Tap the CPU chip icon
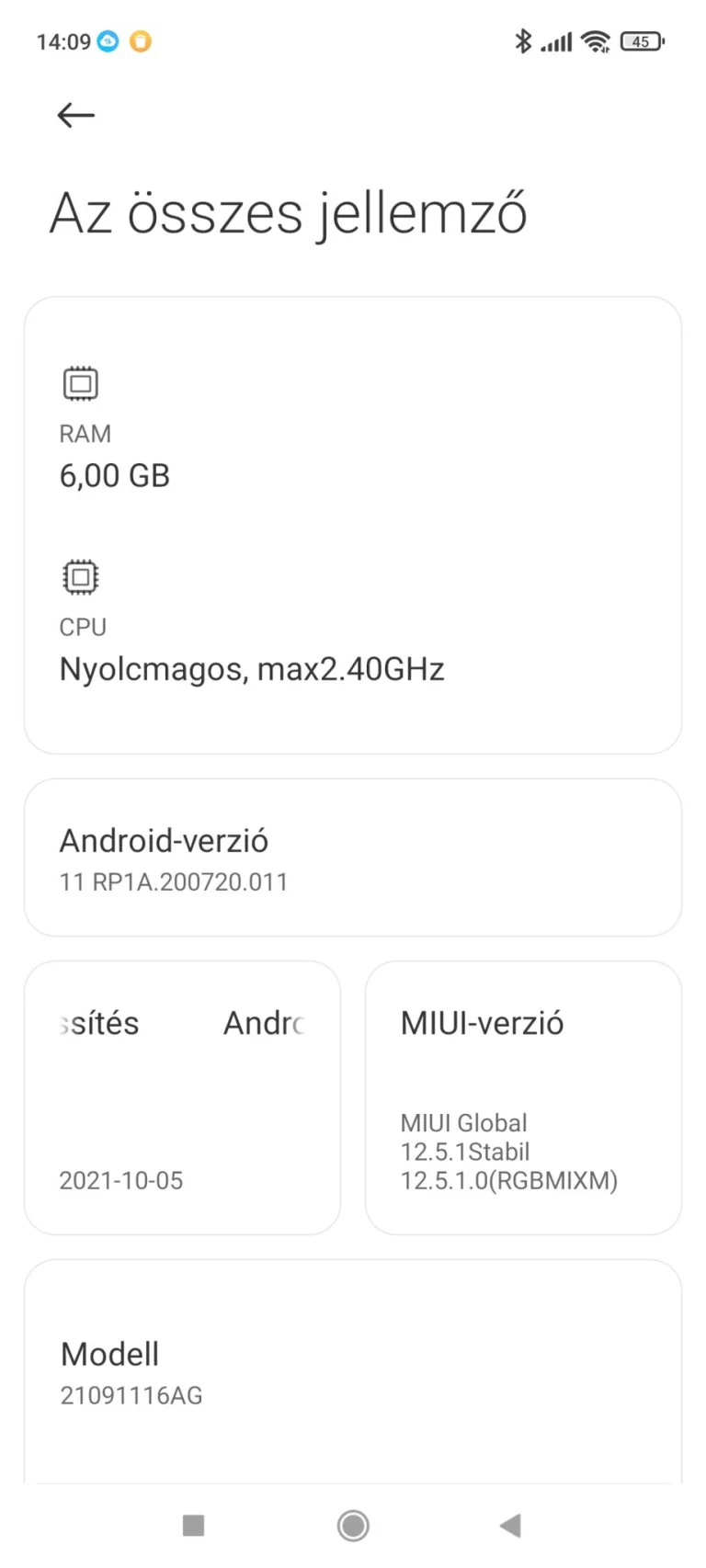The width and height of the screenshot is (706, 1568). (81, 575)
